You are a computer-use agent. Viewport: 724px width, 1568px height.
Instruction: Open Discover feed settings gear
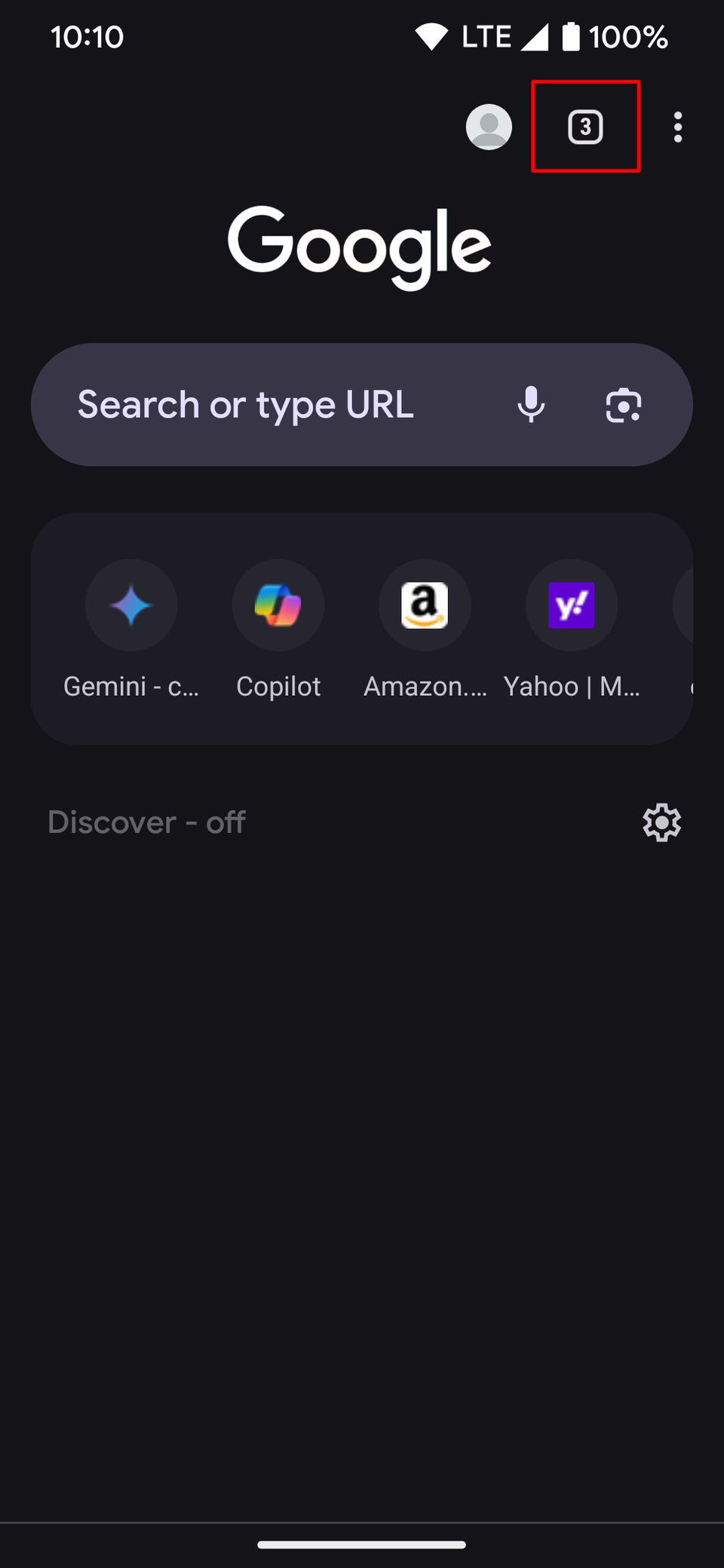[661, 822]
